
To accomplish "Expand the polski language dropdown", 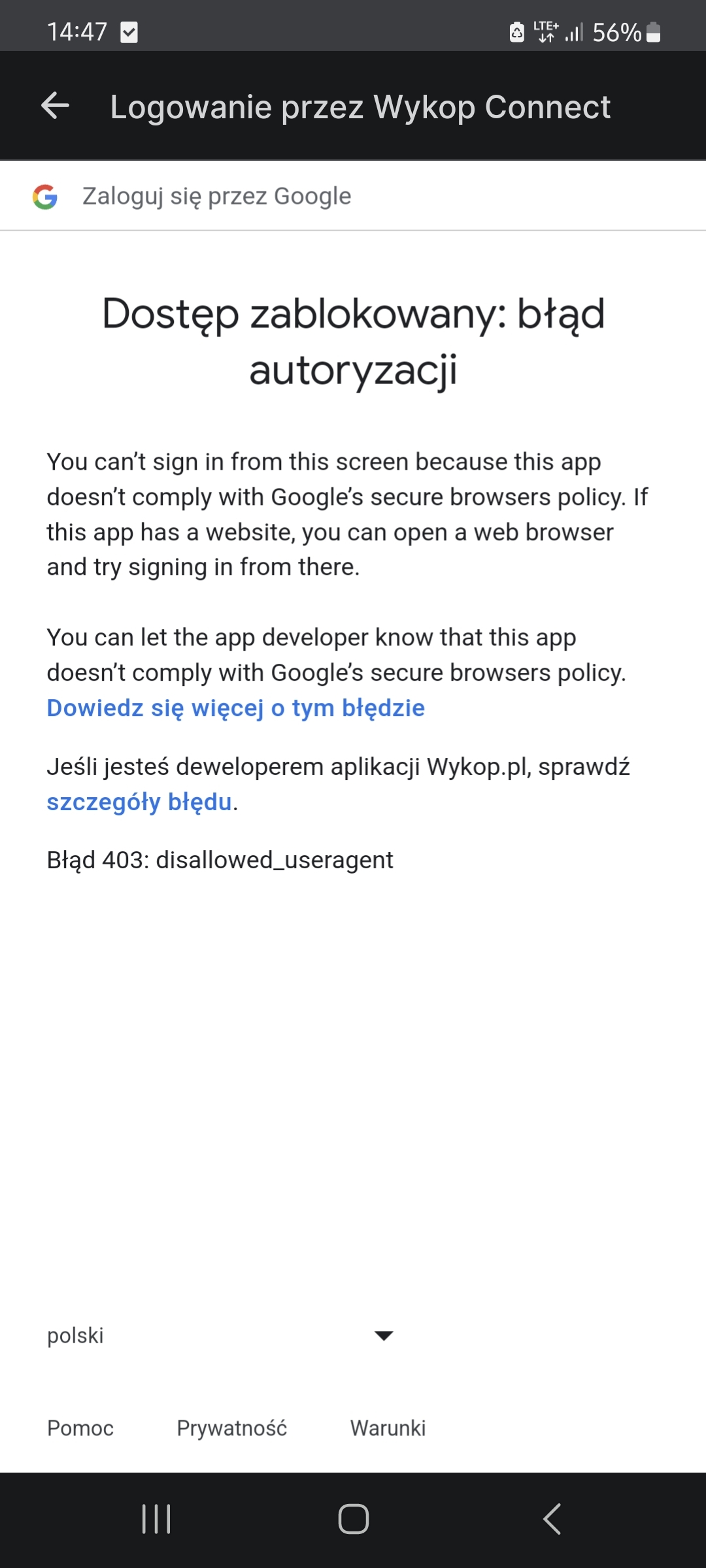I will [x=220, y=1335].
